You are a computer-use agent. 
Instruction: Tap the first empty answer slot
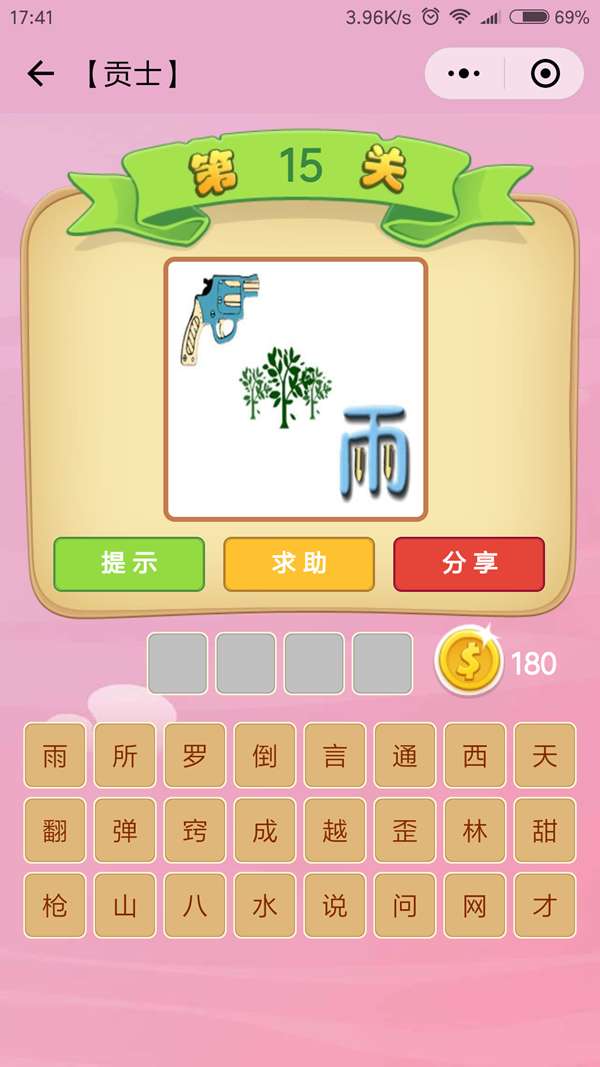[178, 663]
